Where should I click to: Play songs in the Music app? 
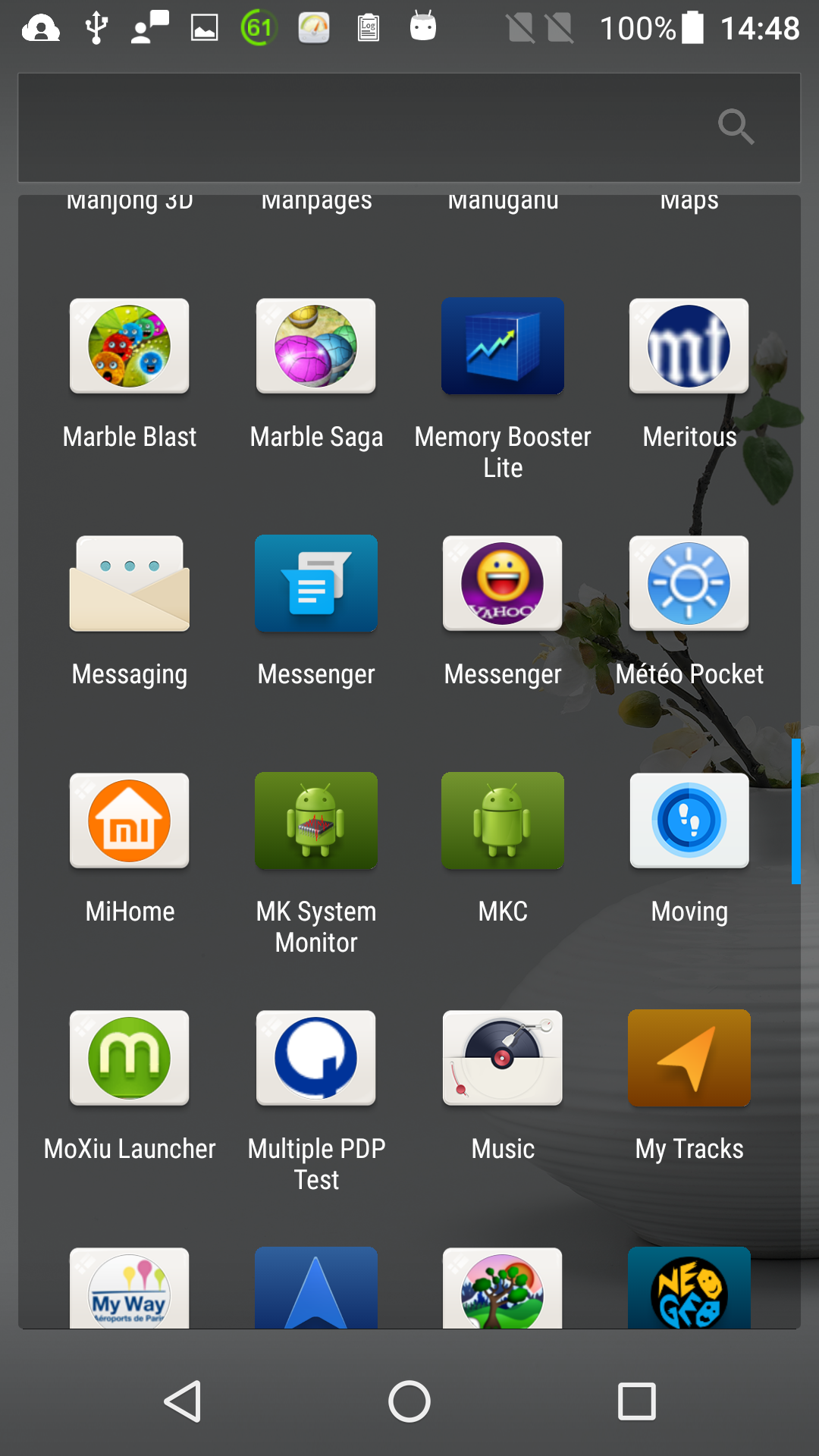click(x=503, y=1059)
